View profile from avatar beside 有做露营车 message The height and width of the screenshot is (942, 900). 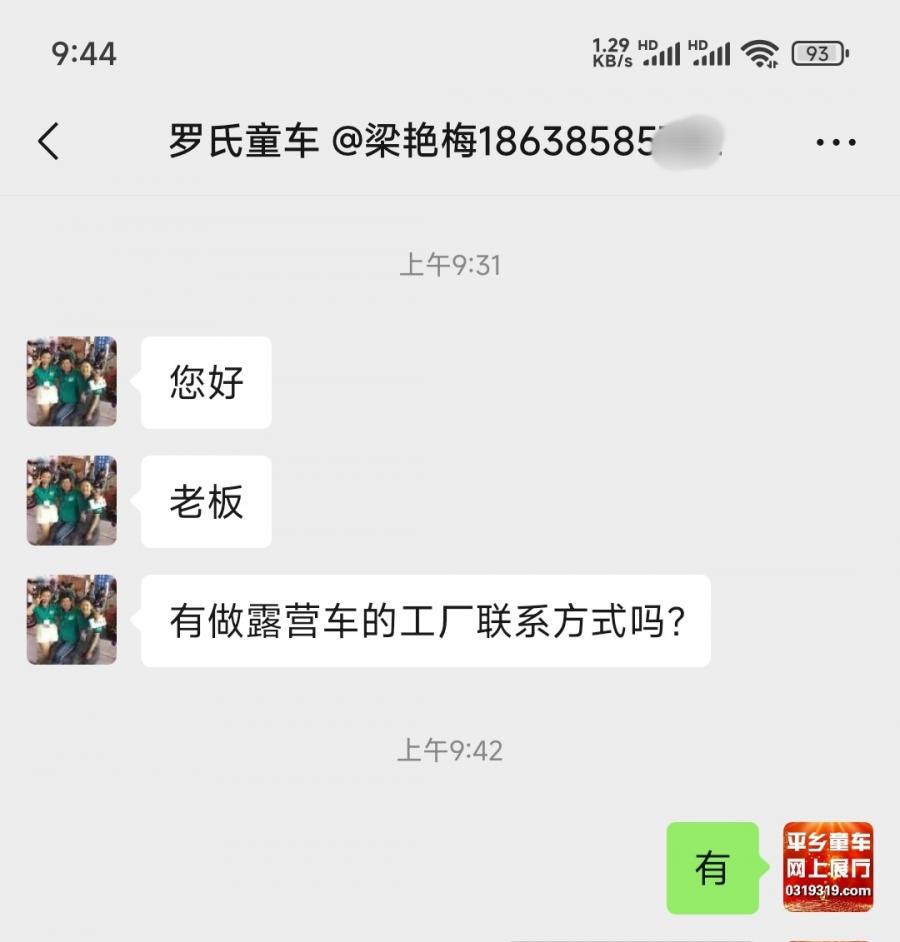[x=72, y=620]
